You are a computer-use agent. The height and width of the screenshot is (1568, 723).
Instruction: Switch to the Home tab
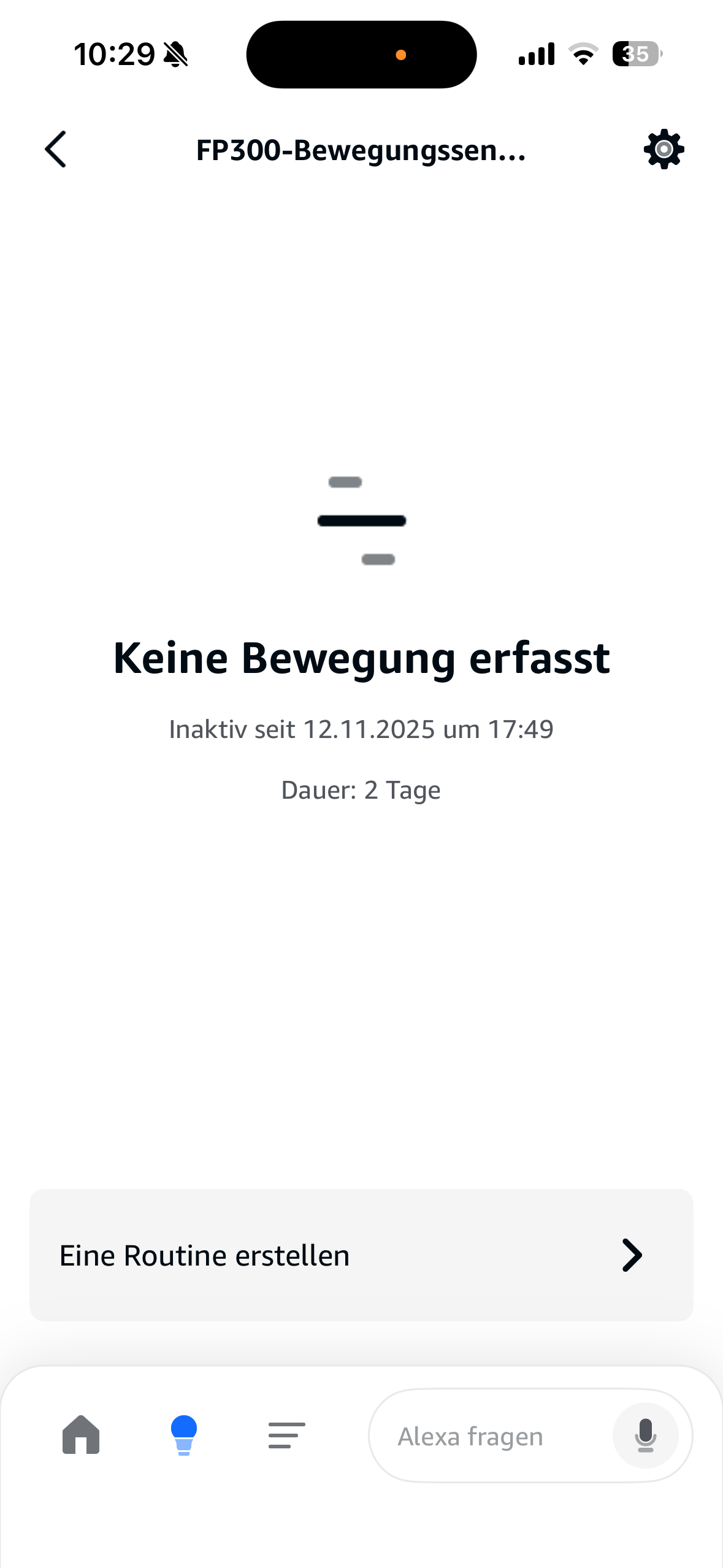click(x=81, y=1435)
